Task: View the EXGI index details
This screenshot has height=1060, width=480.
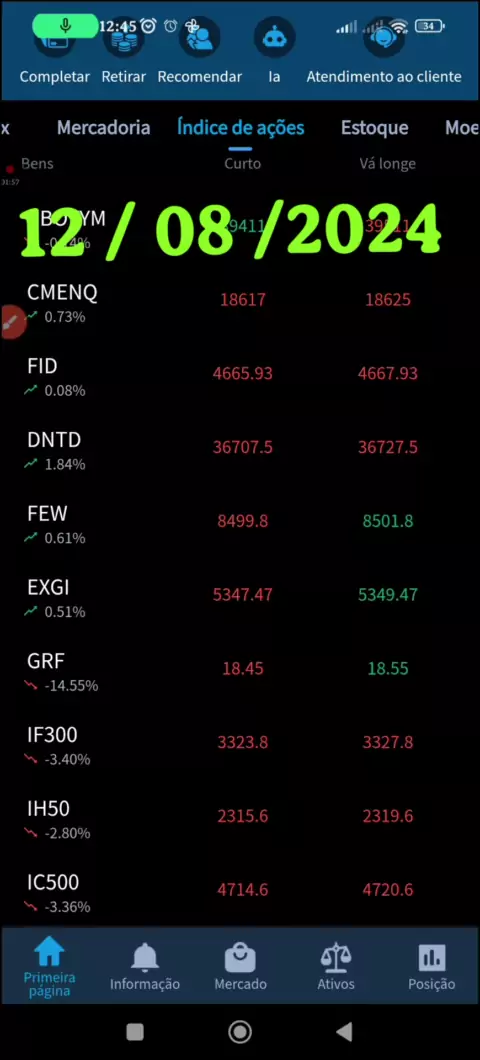Action: click(x=240, y=598)
